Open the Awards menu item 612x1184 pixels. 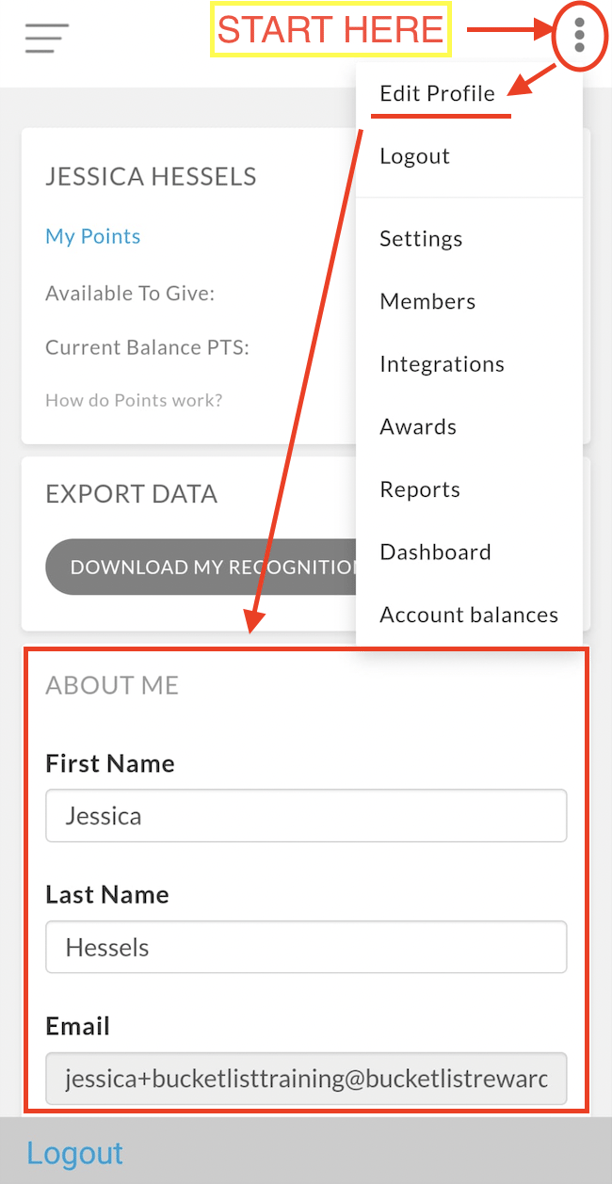tap(418, 427)
